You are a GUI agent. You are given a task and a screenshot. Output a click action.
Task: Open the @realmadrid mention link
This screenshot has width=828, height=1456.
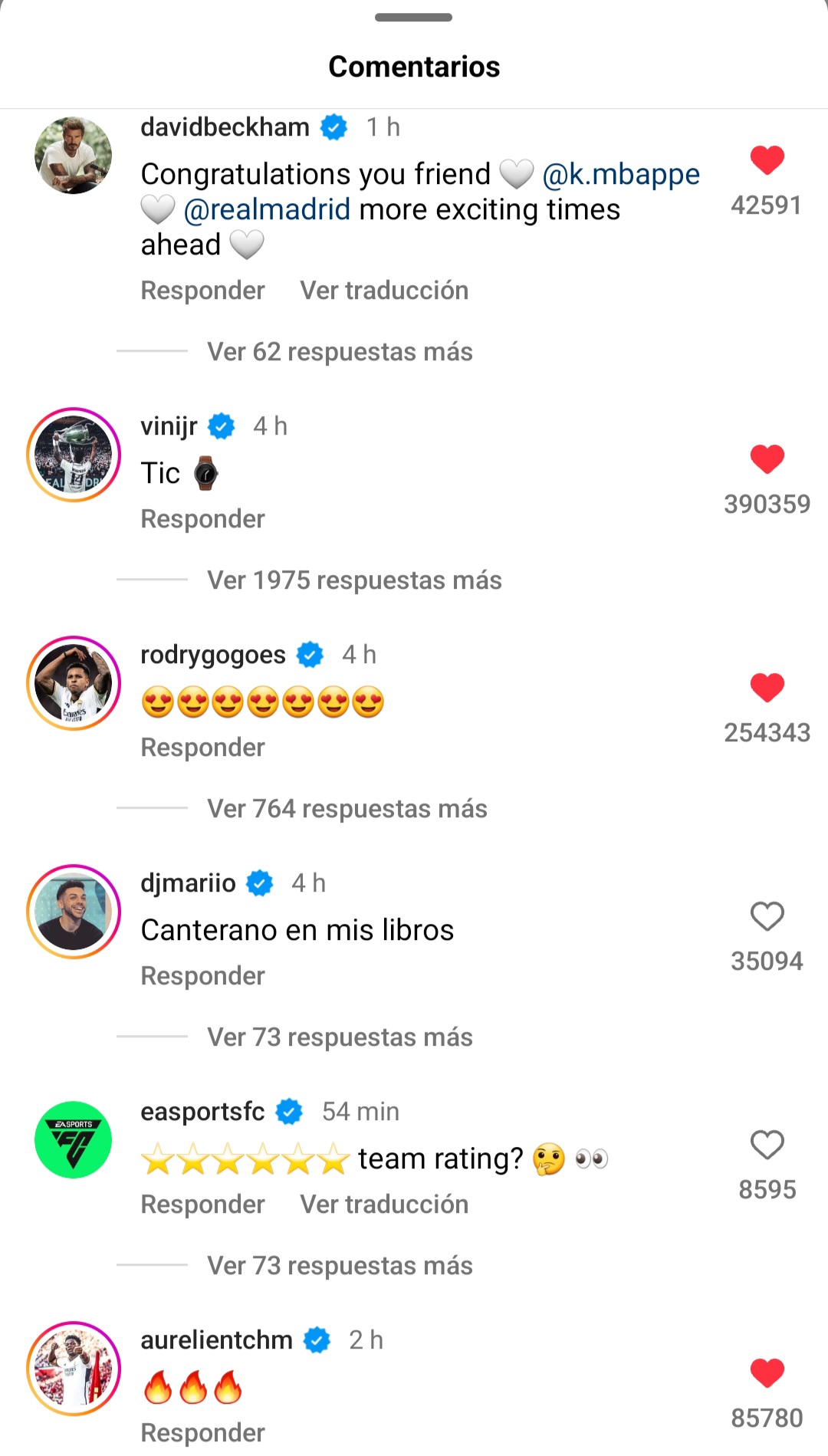tap(267, 210)
